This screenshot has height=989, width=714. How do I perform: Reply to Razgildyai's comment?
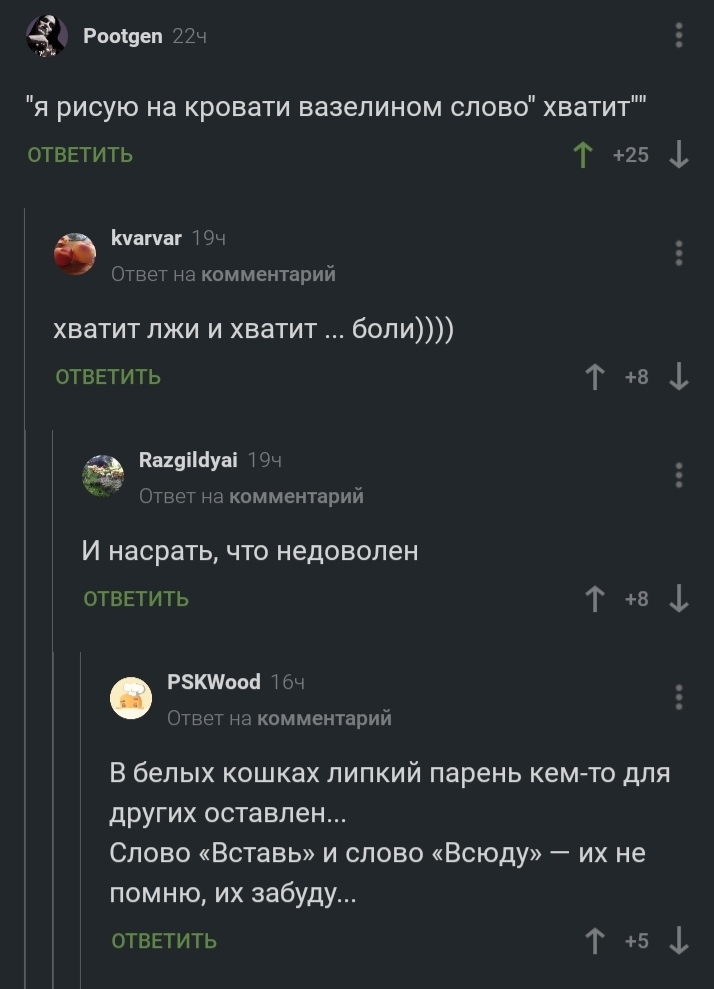[x=136, y=599]
